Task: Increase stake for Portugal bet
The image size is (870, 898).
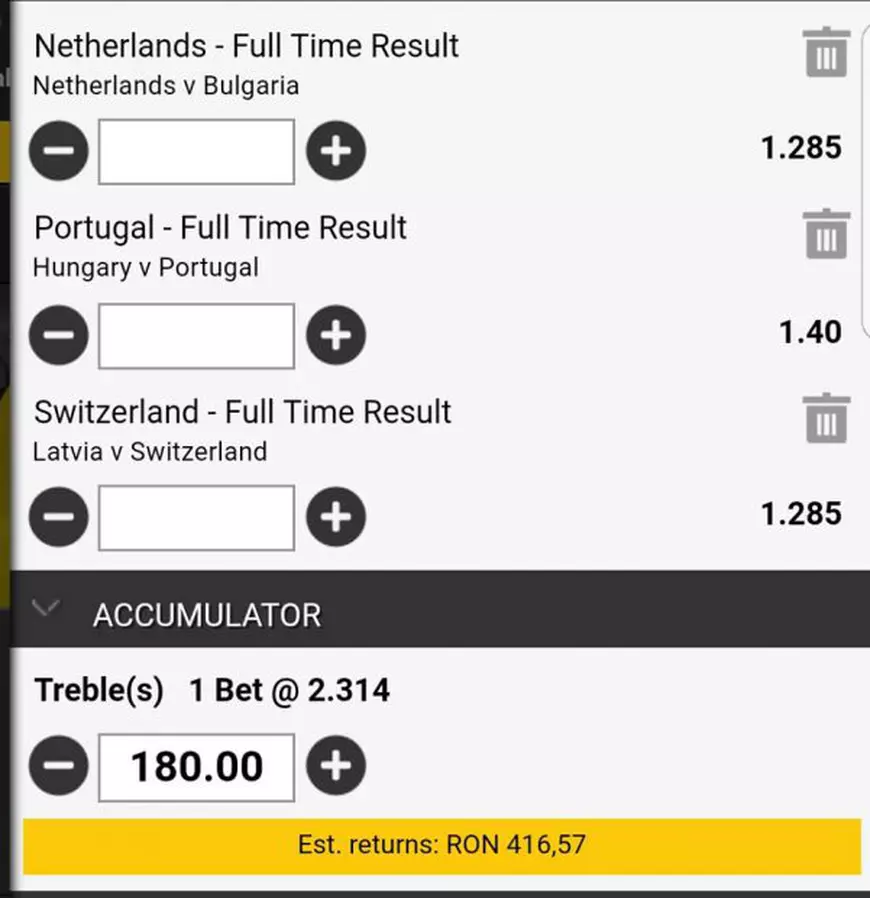Action: pyautogui.click(x=335, y=335)
